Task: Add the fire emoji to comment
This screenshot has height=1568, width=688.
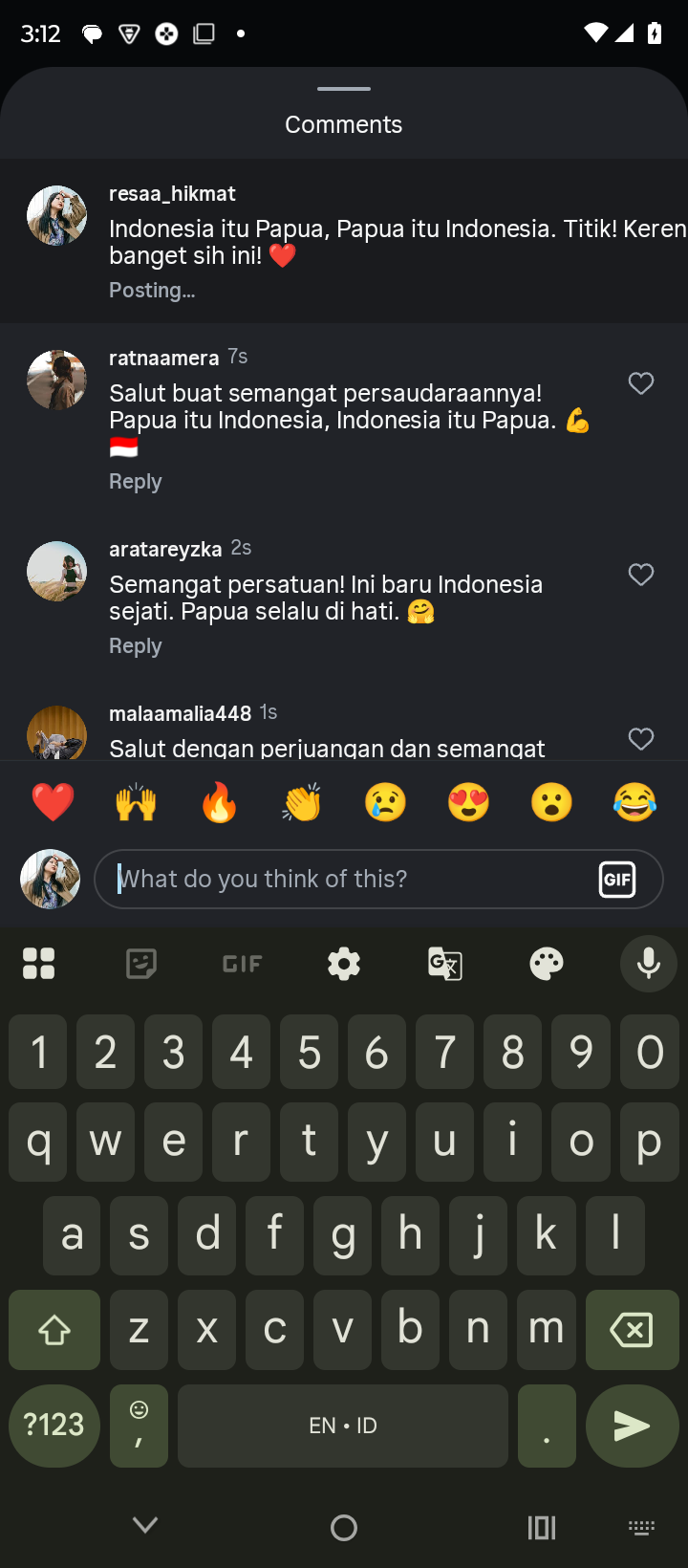Action: coord(219,802)
